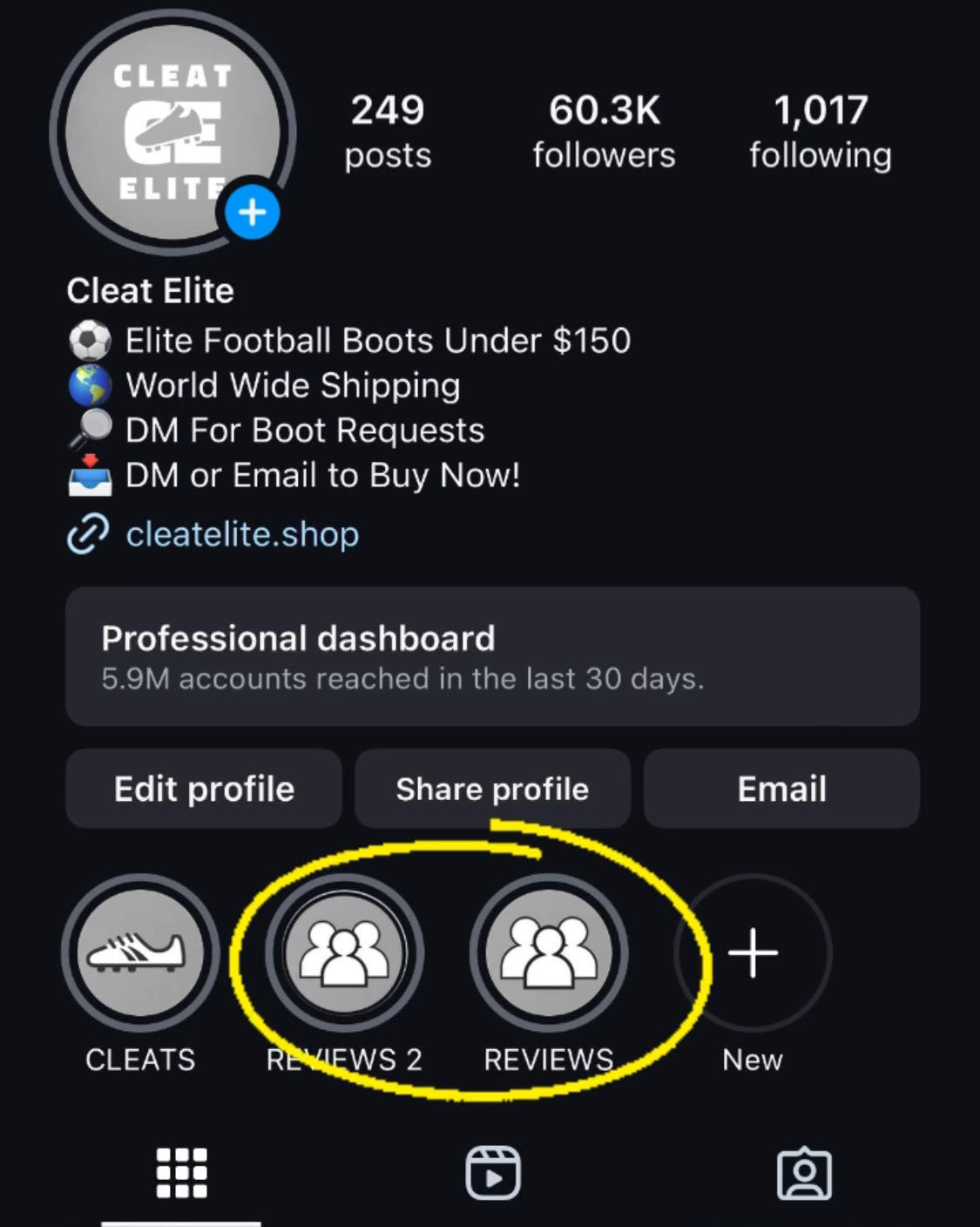Image resolution: width=980 pixels, height=1227 pixels.
Task: Tap Edit profile
Action: point(204,789)
